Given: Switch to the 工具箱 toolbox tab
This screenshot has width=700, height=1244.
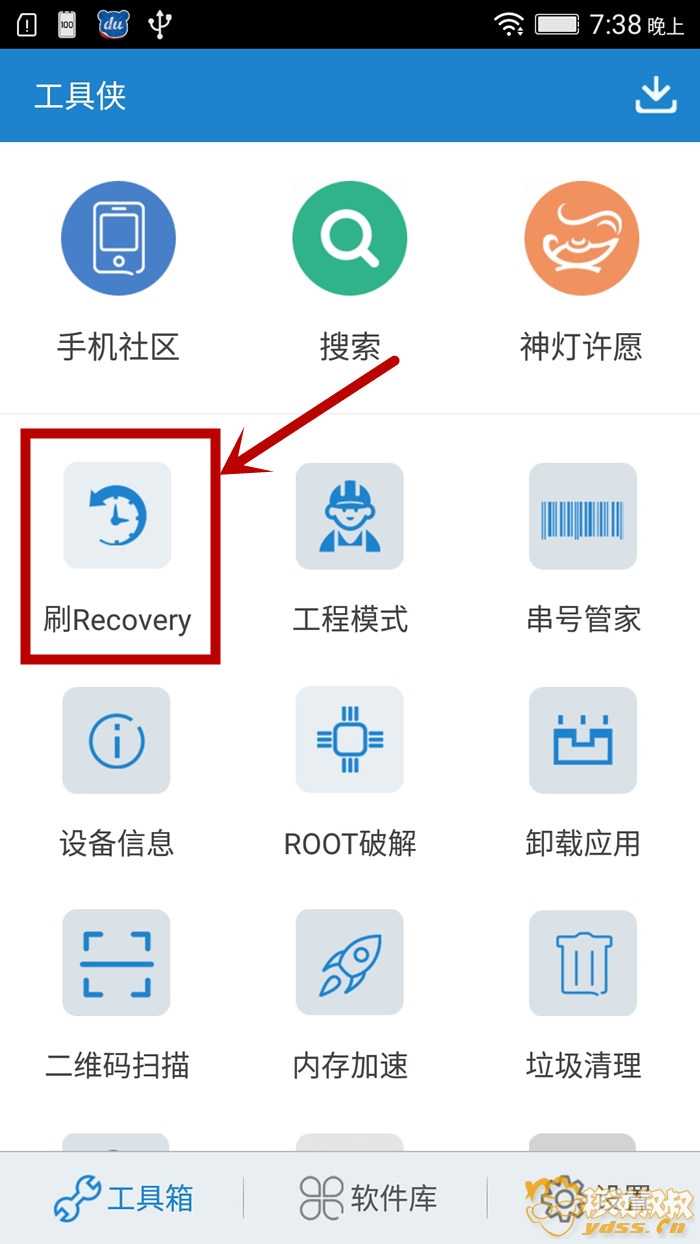Looking at the screenshot, I should point(124,1198).
